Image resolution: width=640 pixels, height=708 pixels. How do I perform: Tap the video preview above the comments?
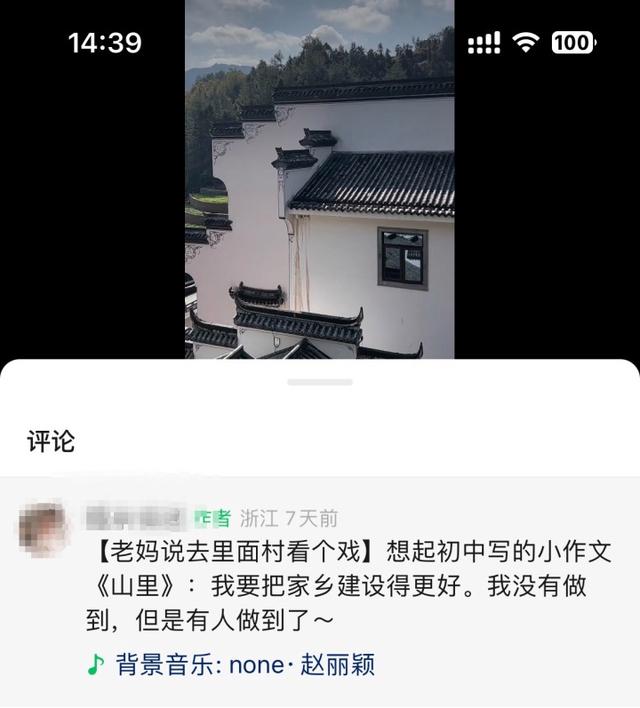(x=320, y=180)
